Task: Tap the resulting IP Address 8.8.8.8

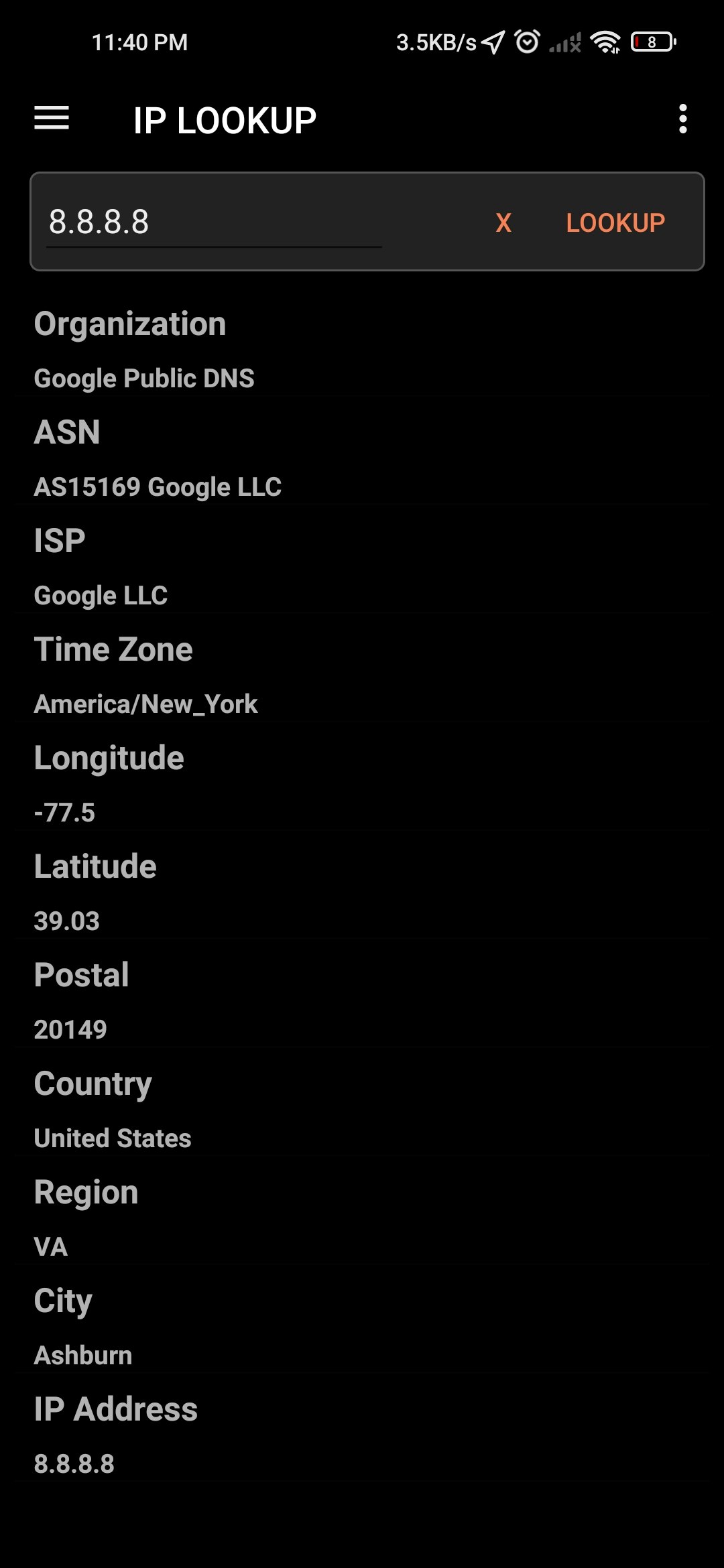Action: 74,1464
